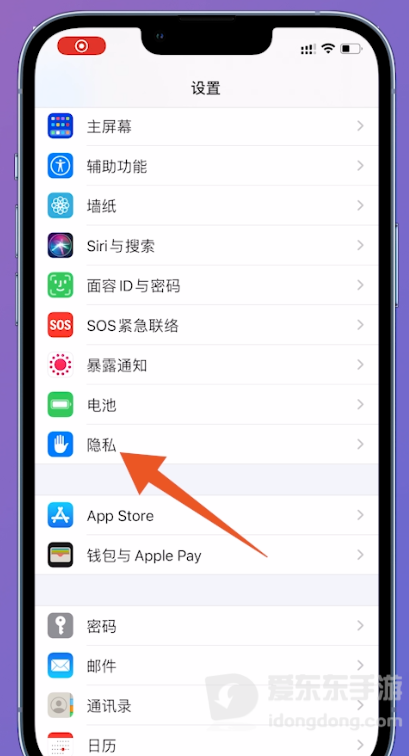
Task: Open the 密码 passwords row
Action: pos(206,626)
